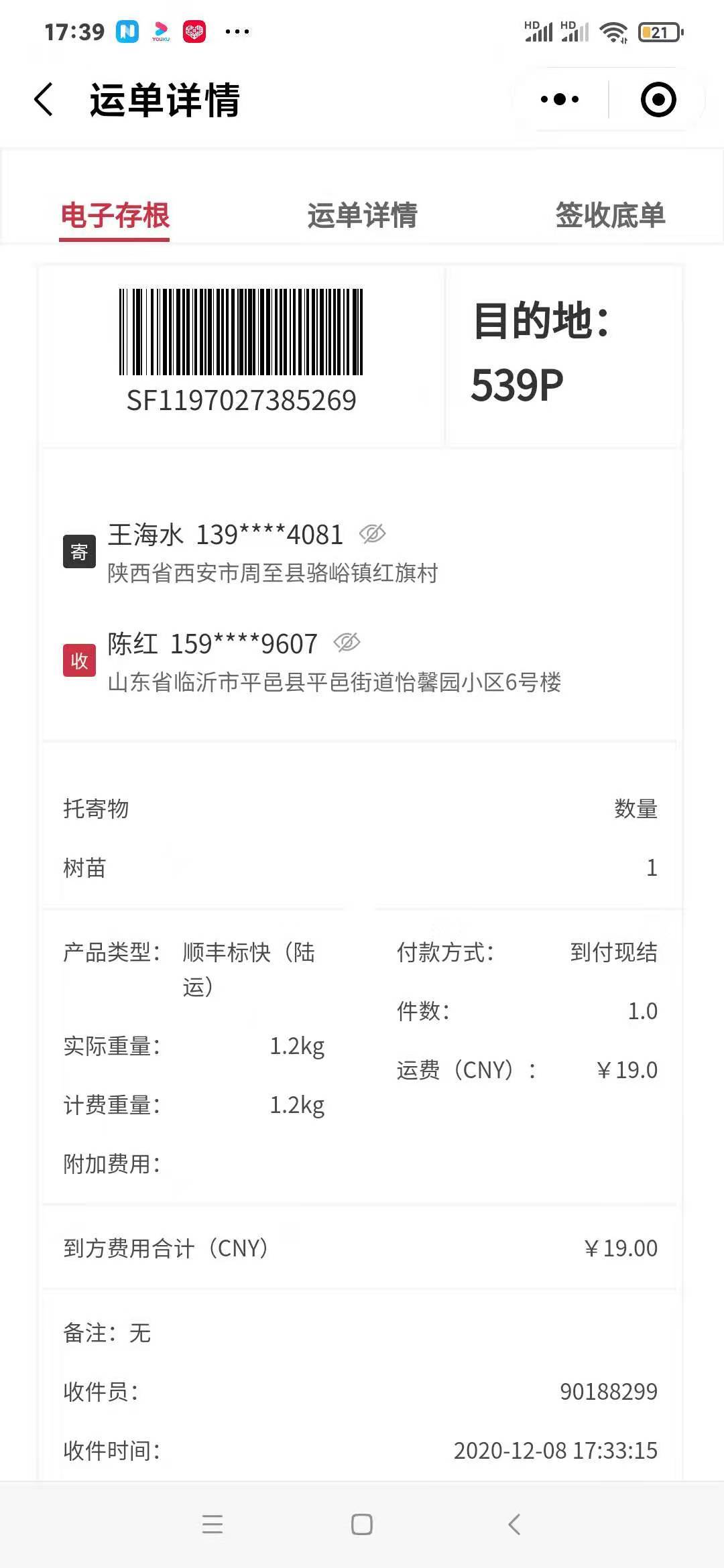Go back from the 运单详情 page
The image size is (724, 1568).
point(44,100)
